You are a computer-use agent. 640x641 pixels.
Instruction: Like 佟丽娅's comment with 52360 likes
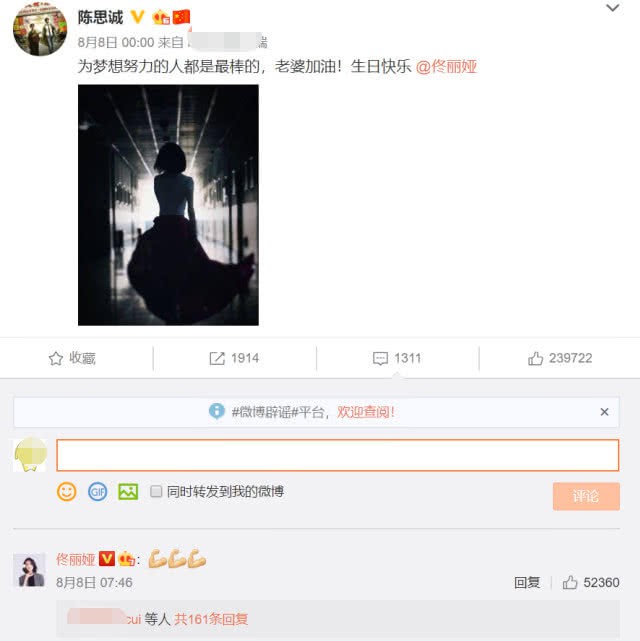590,582
